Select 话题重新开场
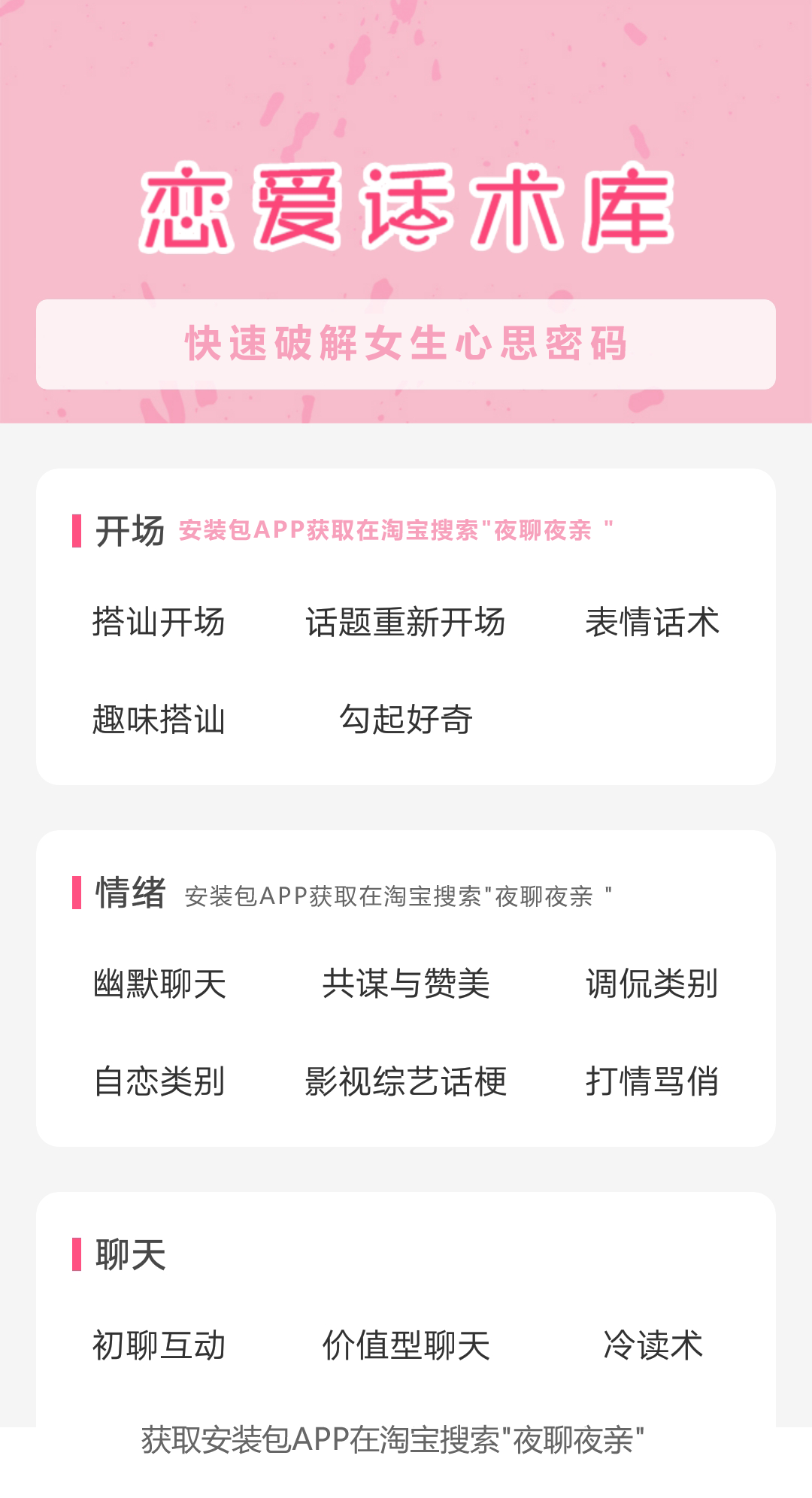812x1498 pixels. [405, 622]
